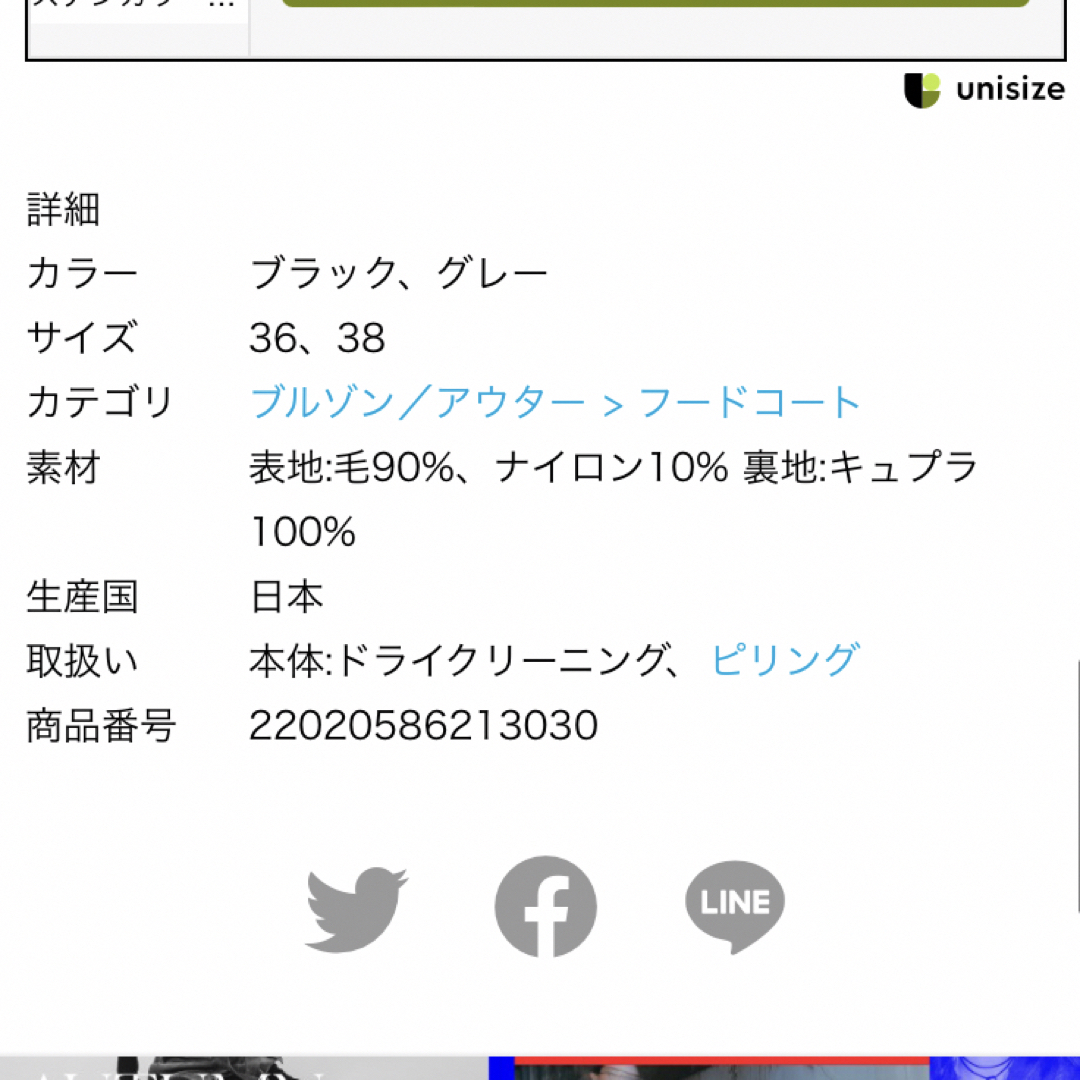Viewport: 1080px width, 1080px height.
Task: Open the フードコート category link
Action: click(x=749, y=403)
